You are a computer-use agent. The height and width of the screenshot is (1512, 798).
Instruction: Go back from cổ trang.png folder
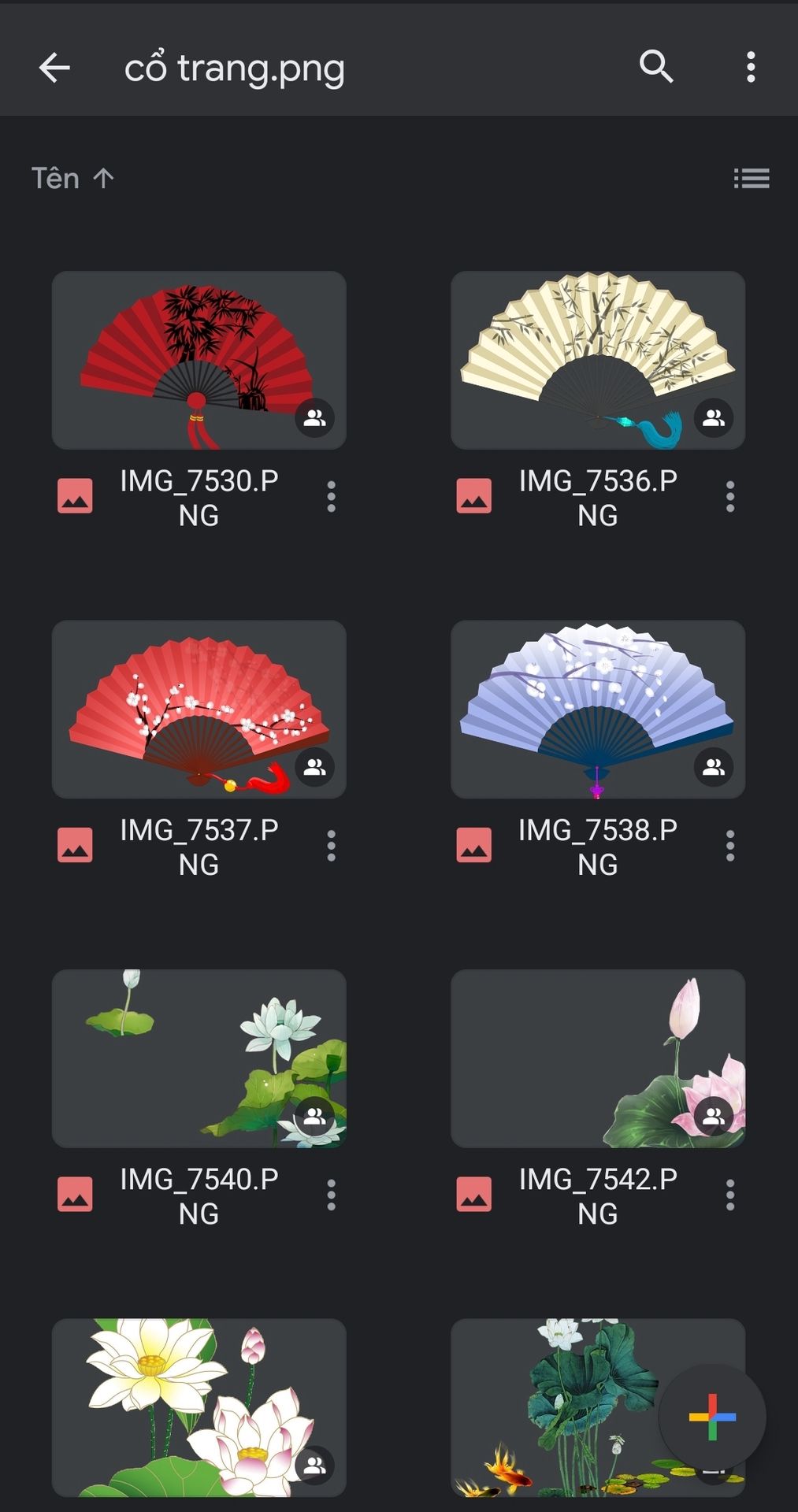(x=54, y=68)
